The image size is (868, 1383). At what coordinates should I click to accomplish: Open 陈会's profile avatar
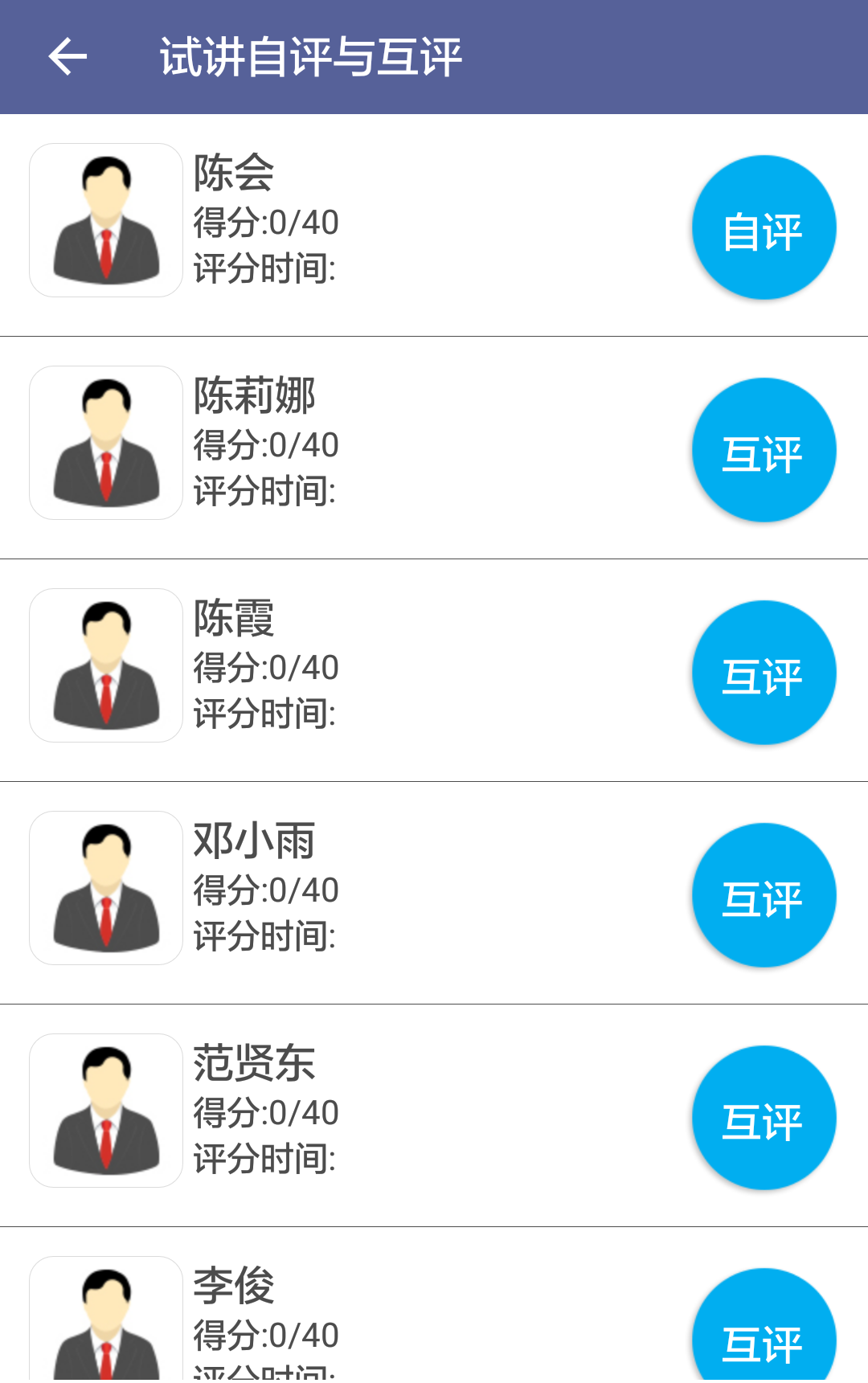105,219
